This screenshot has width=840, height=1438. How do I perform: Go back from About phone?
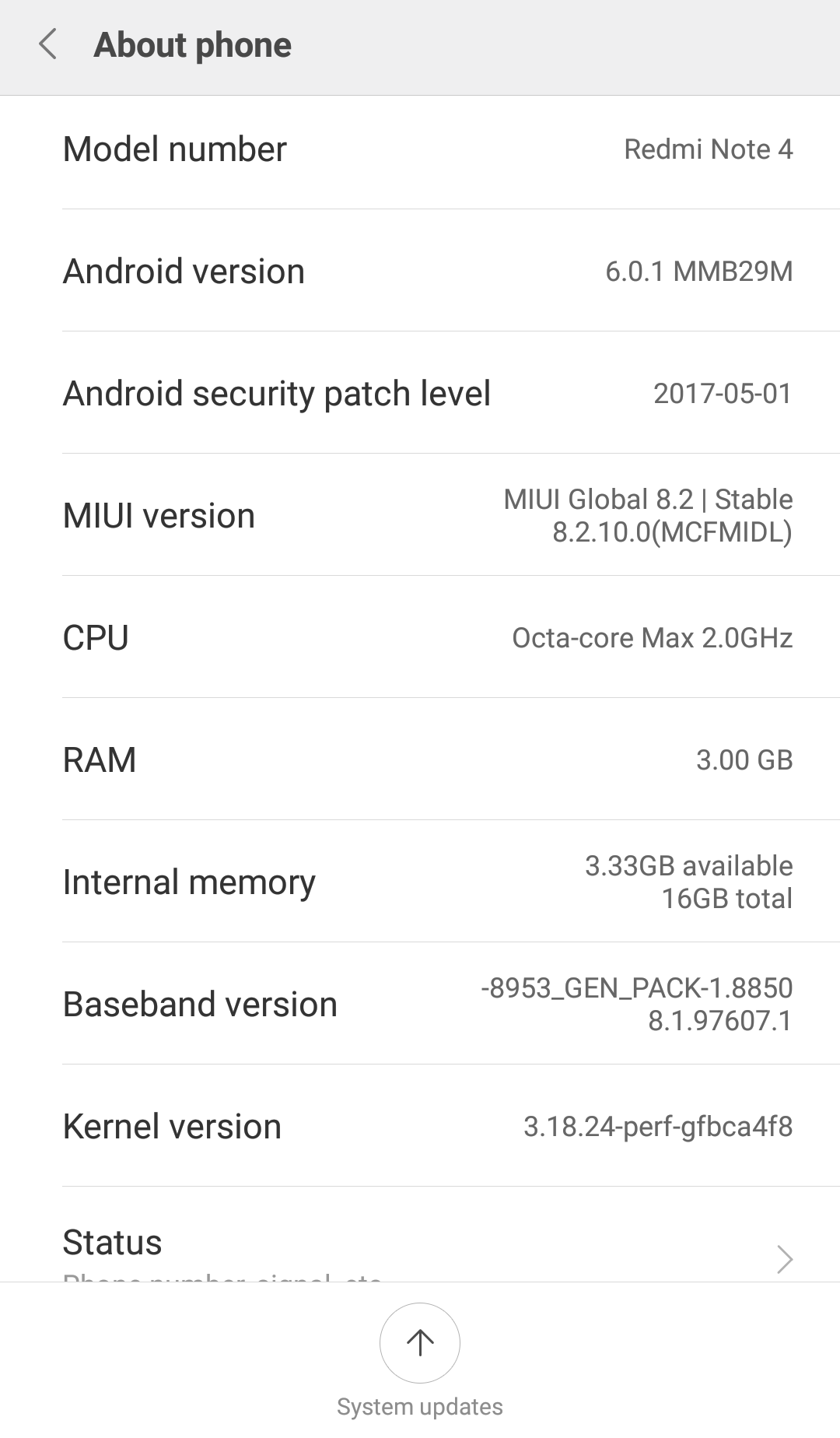47,44
